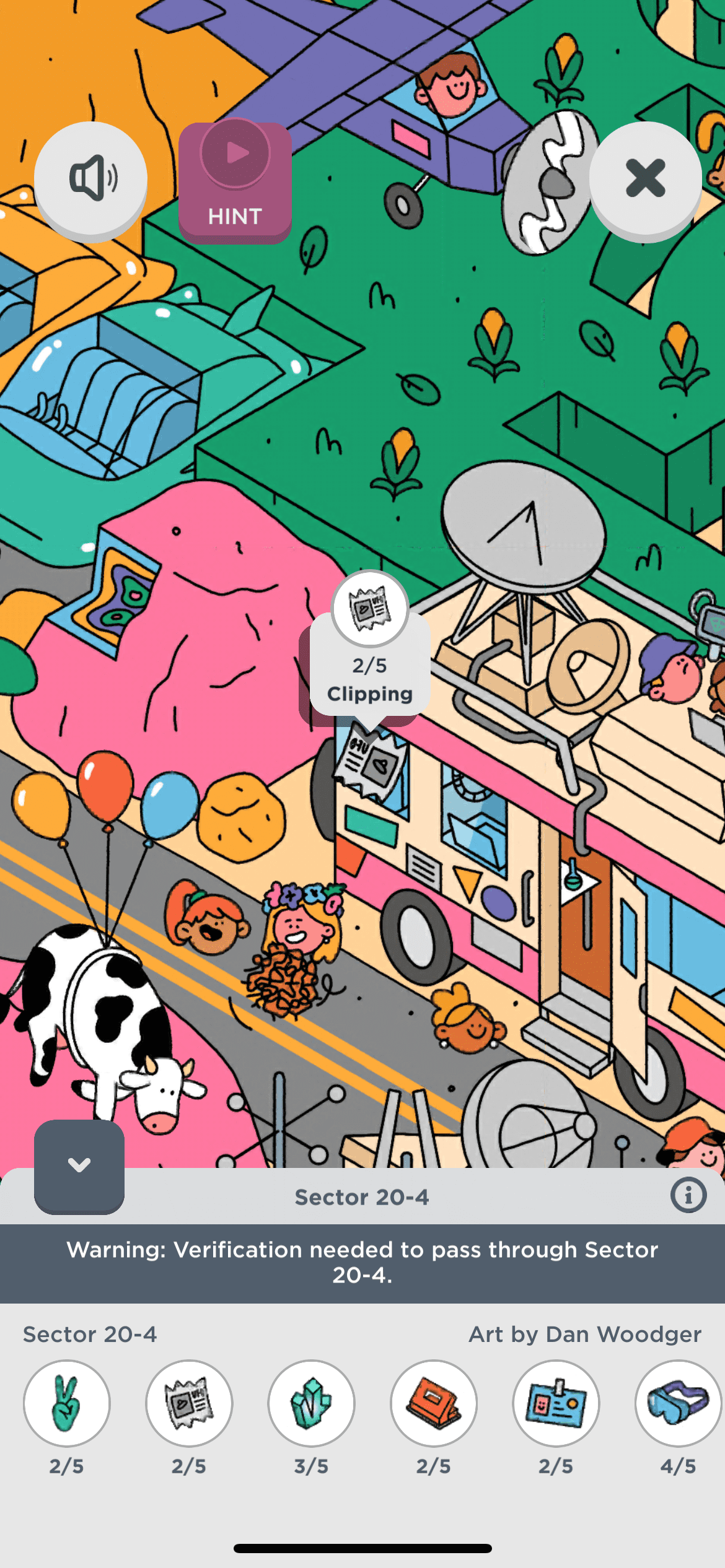Collapse the panel with the down chevron
725x1568 pixels.
point(79,1165)
